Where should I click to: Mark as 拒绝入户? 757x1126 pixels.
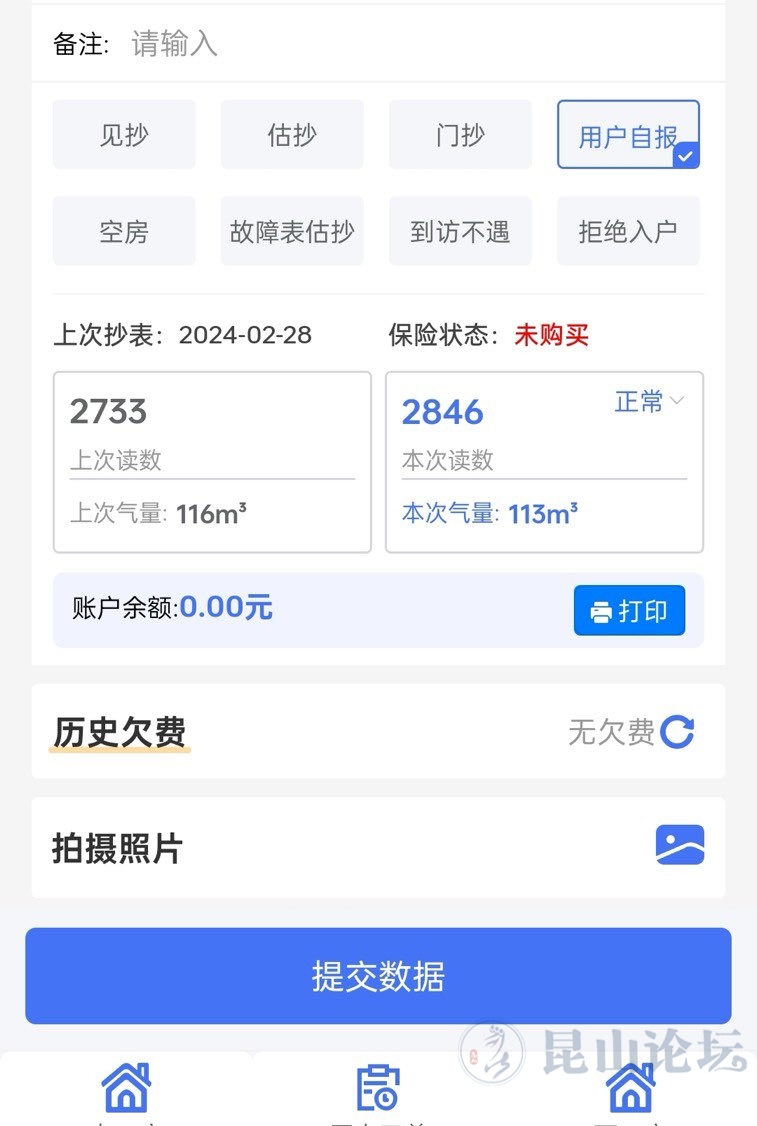coord(628,231)
